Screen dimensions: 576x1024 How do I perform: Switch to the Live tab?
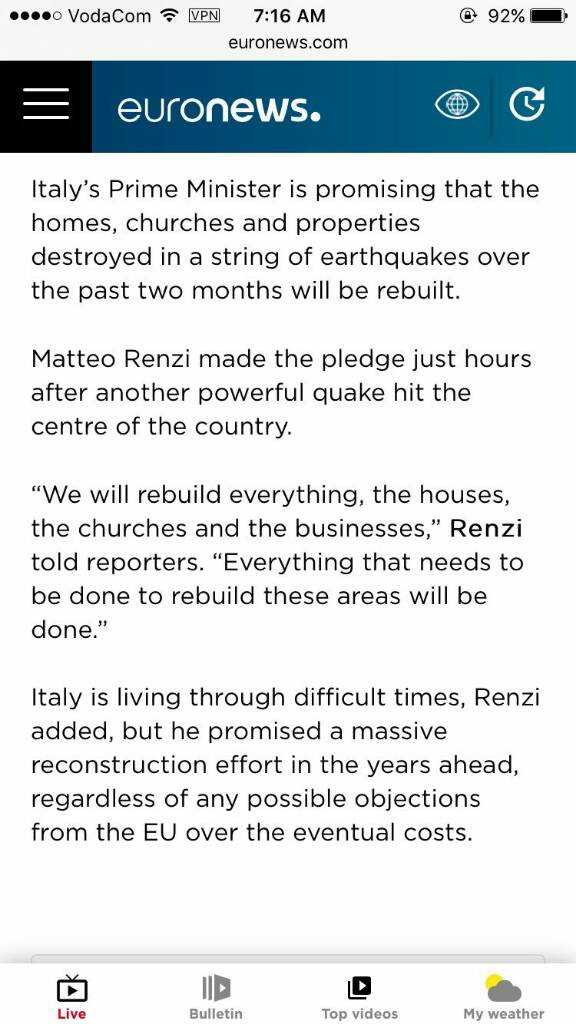71,997
